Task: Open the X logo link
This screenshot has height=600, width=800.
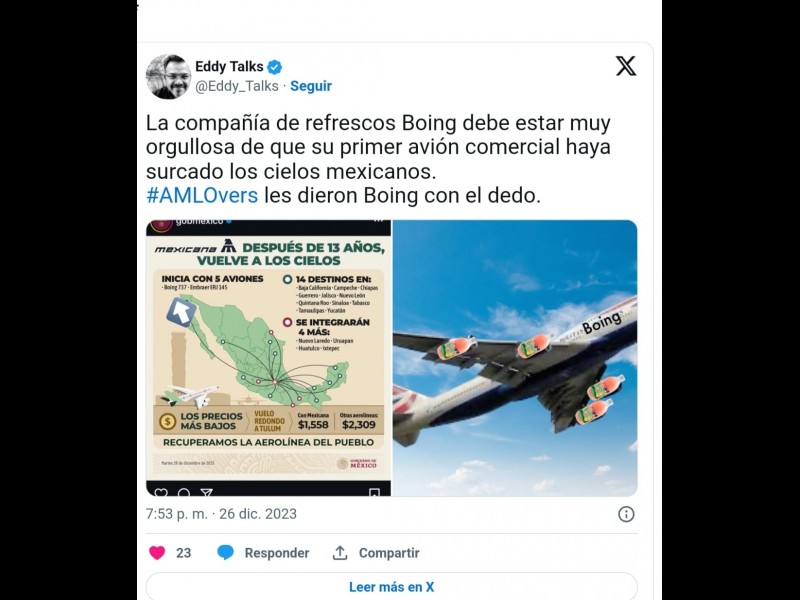Action: pyautogui.click(x=625, y=66)
